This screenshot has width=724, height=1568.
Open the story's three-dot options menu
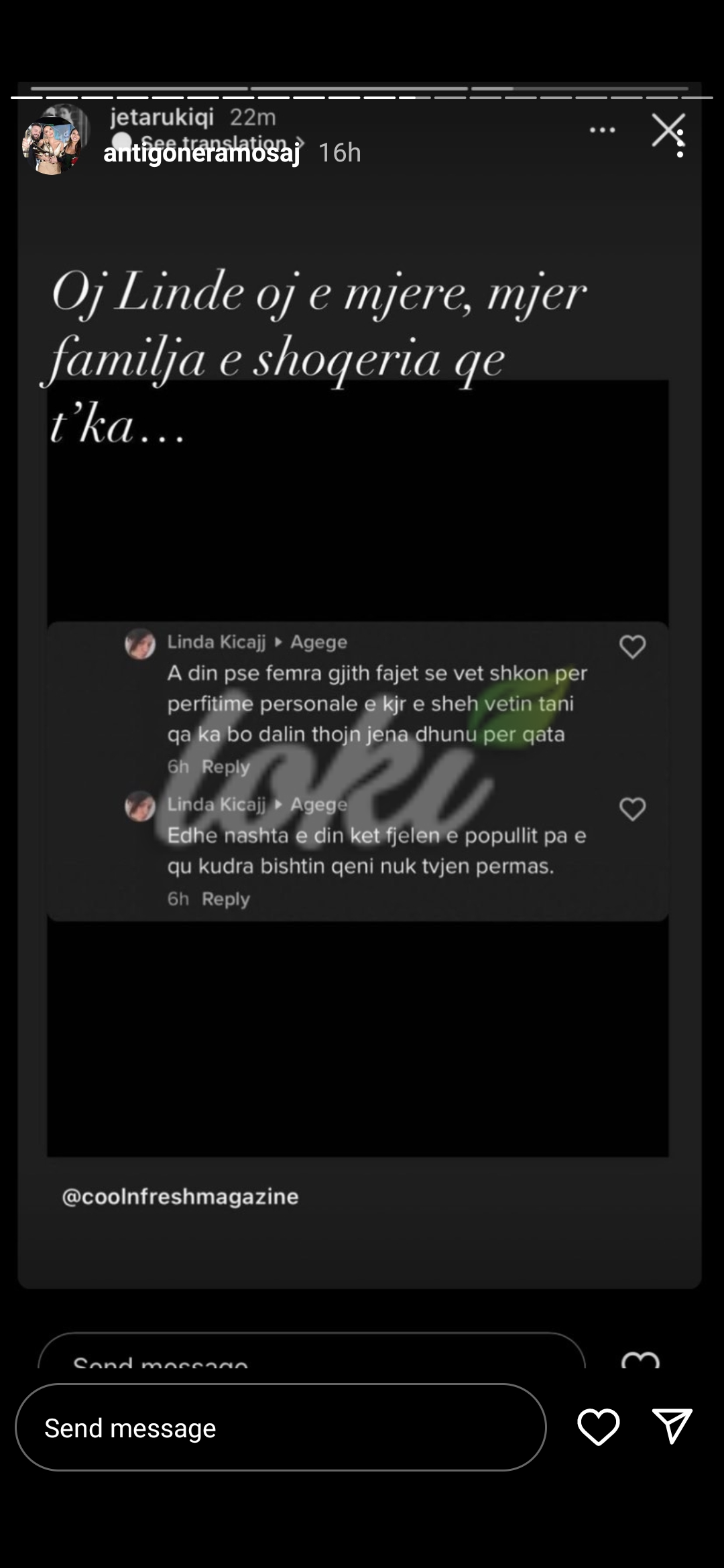[680, 143]
